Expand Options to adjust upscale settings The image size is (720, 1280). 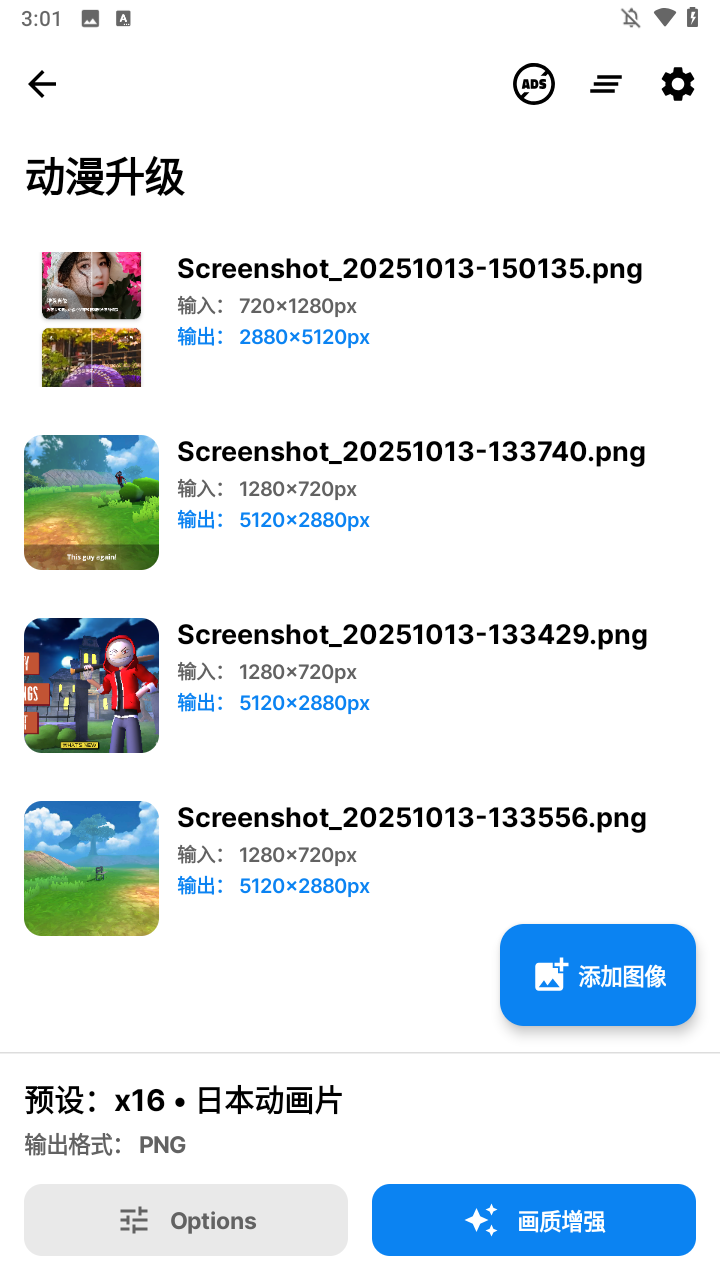185,1220
